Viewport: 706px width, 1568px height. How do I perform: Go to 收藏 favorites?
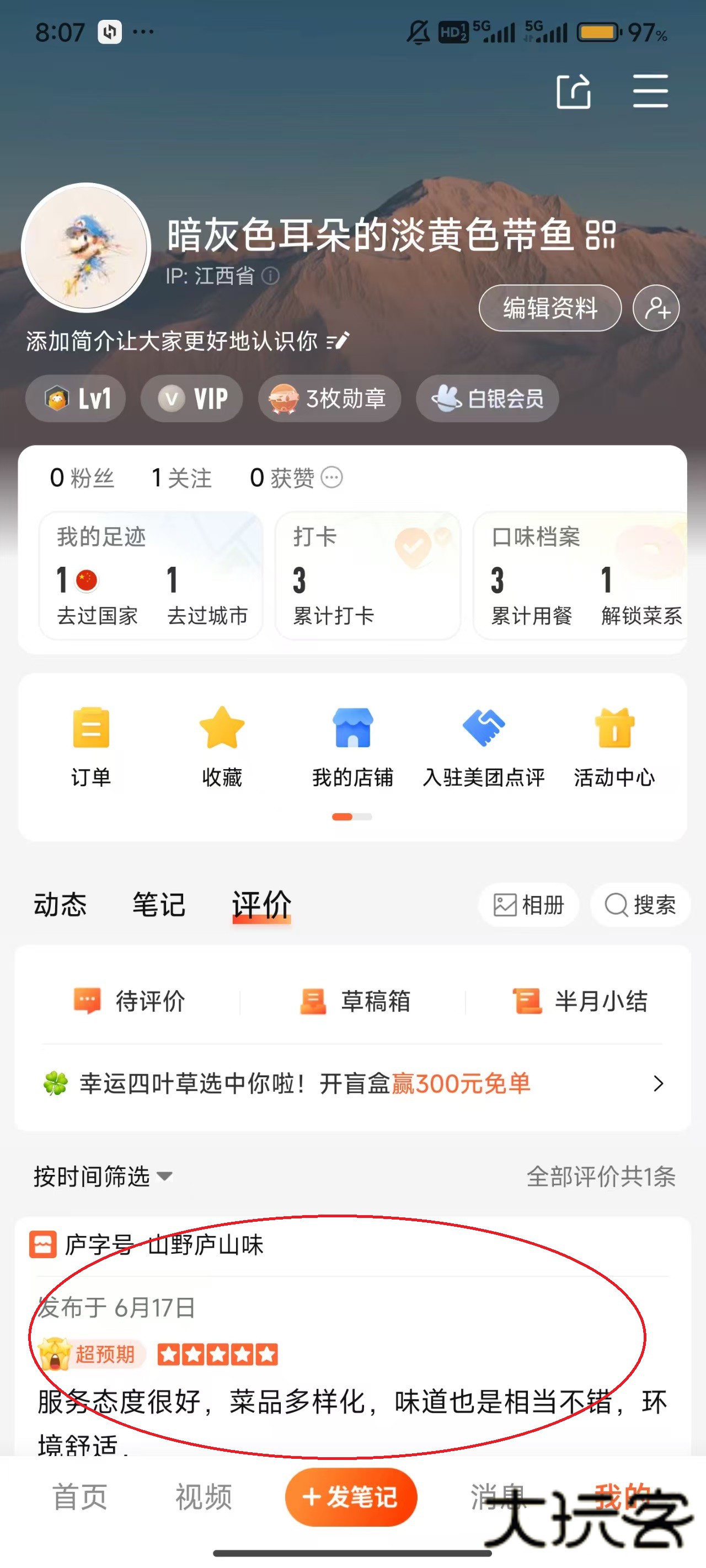(222, 745)
